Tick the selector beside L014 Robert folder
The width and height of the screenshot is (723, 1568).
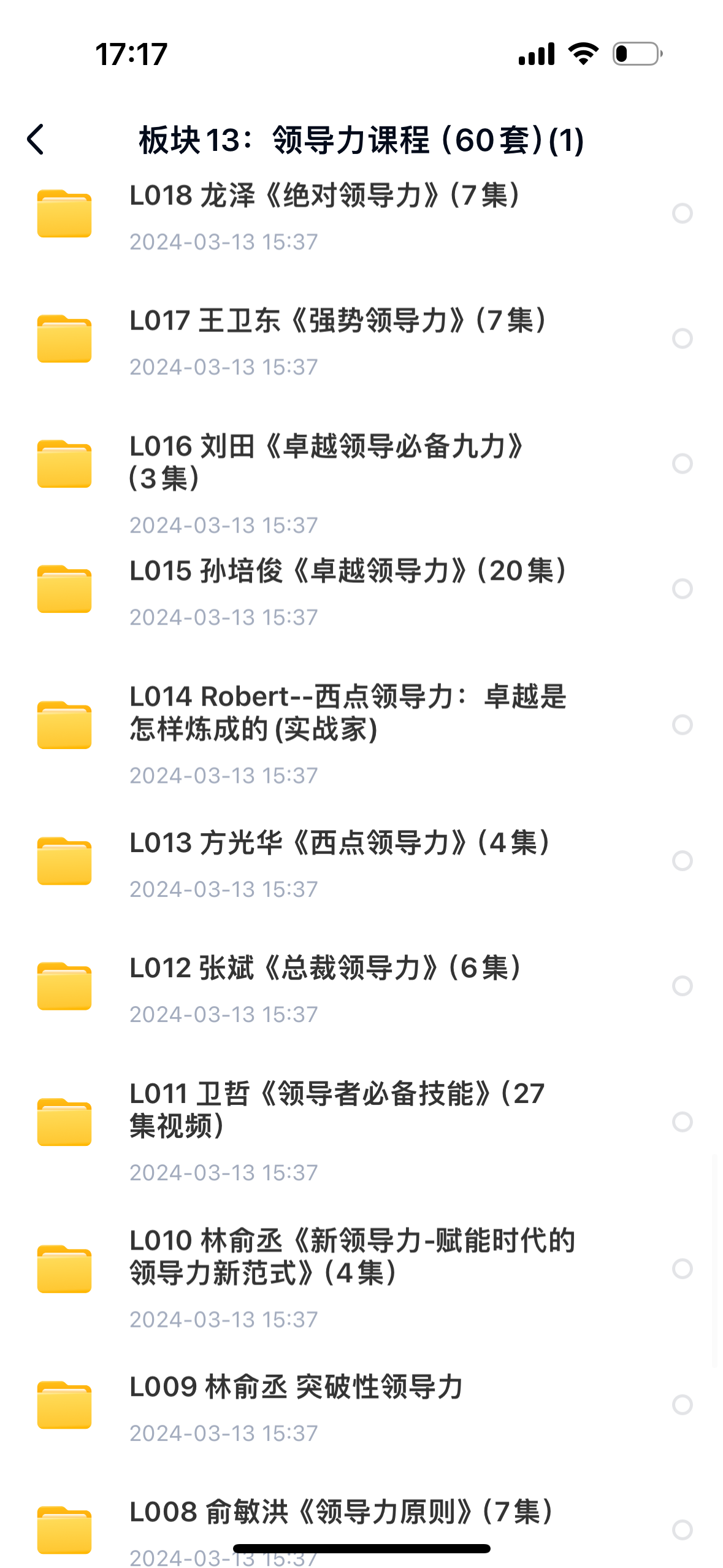682,725
